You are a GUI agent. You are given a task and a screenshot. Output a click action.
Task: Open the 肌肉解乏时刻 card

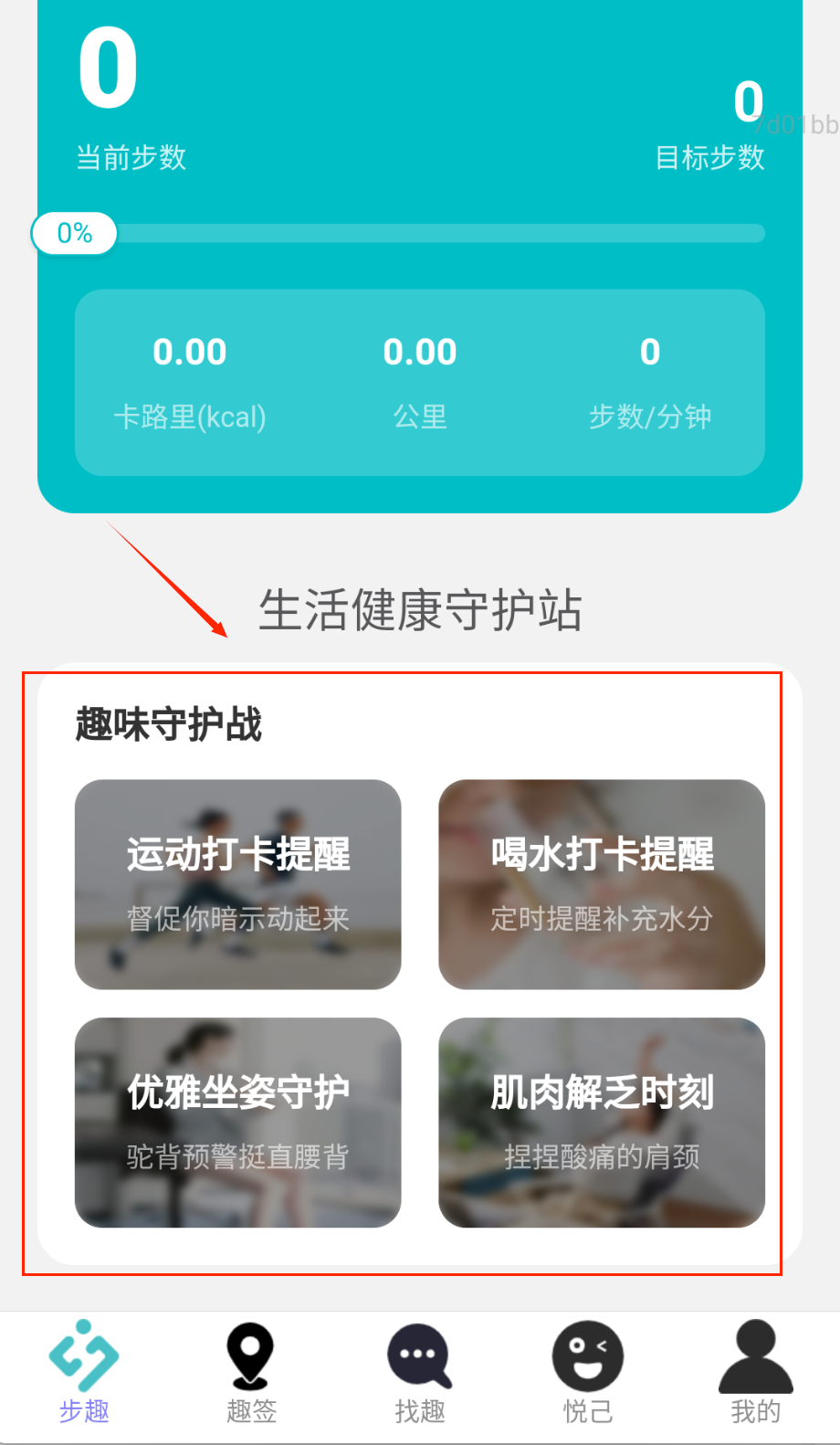[x=602, y=1123]
